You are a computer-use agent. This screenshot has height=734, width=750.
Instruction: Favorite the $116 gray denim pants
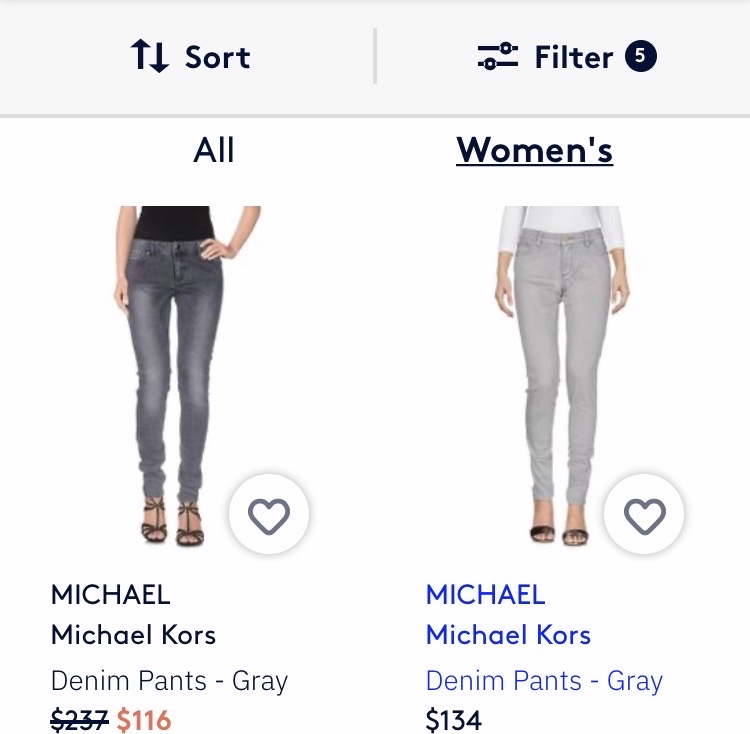click(x=268, y=516)
